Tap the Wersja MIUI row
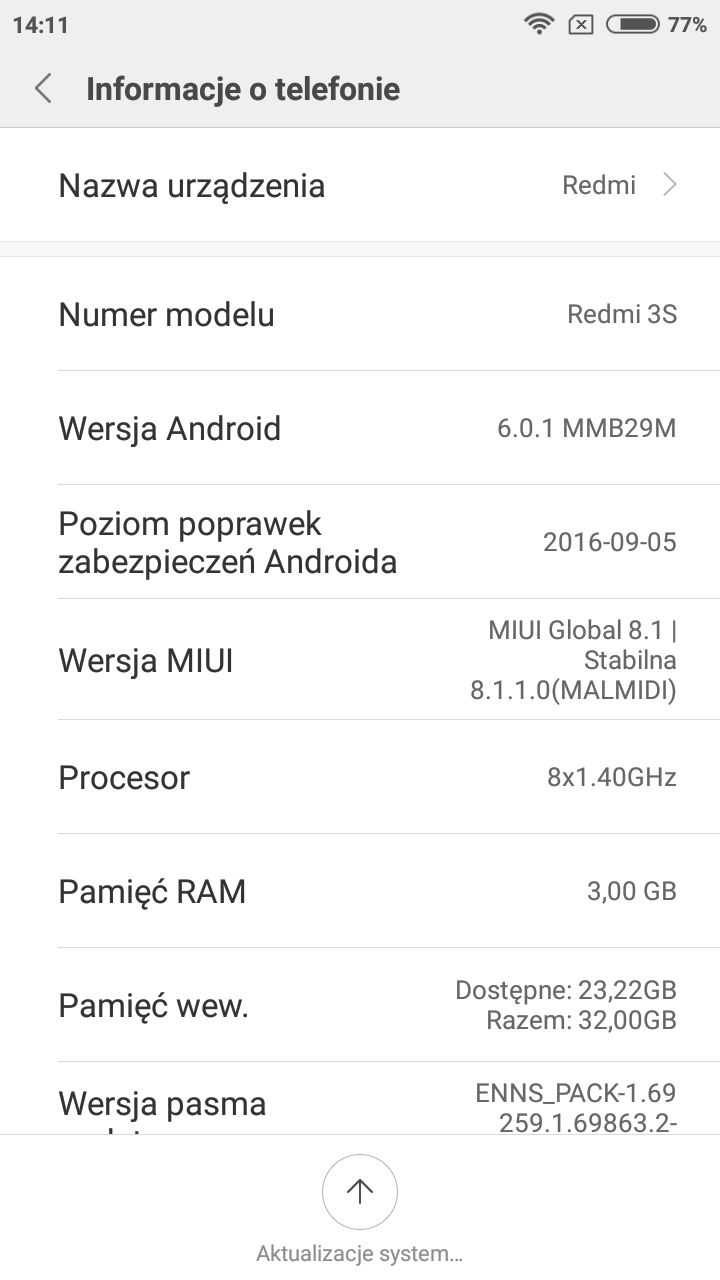The width and height of the screenshot is (720, 1280). pyautogui.click(x=360, y=660)
